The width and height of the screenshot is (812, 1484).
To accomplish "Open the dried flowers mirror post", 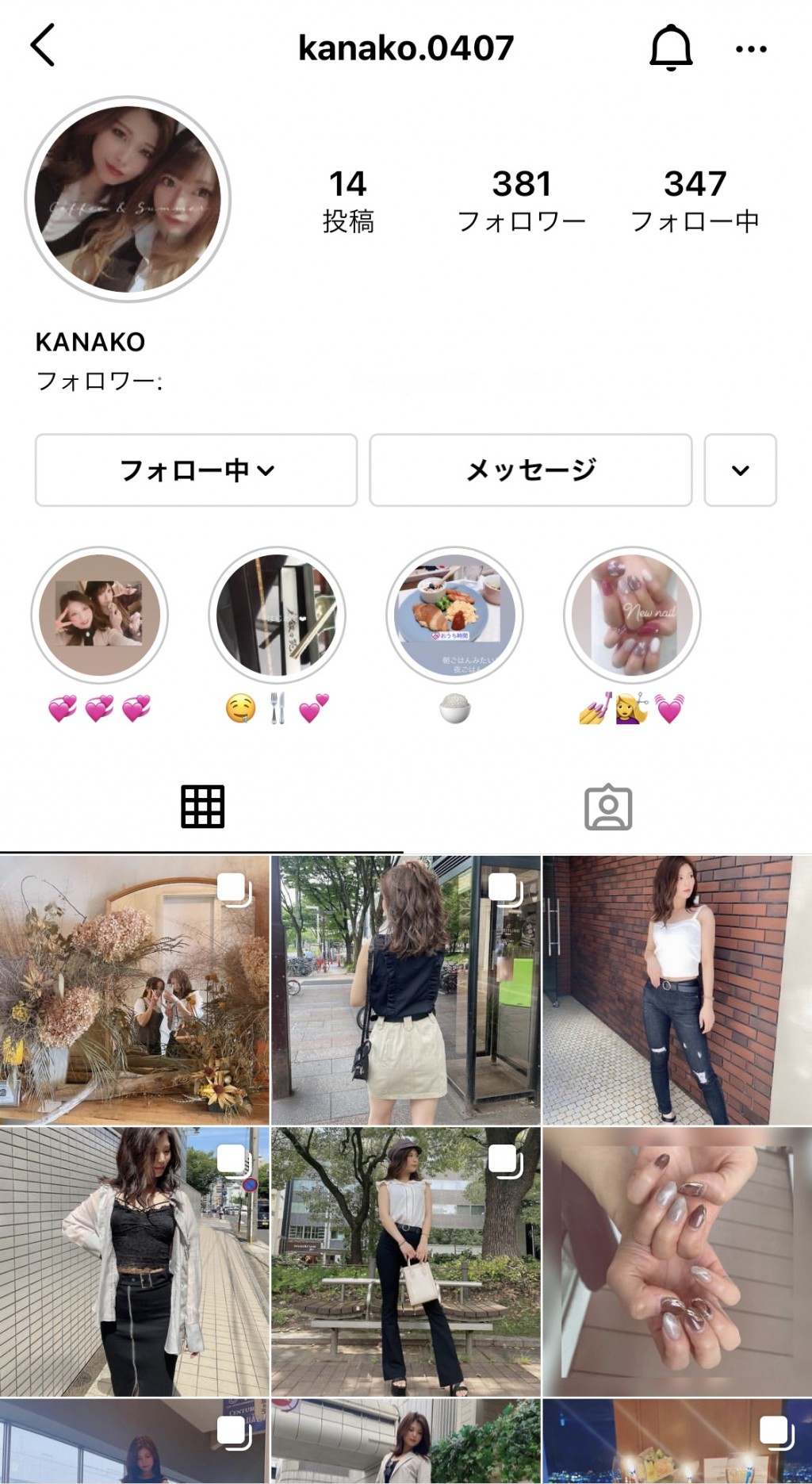I will 134,990.
